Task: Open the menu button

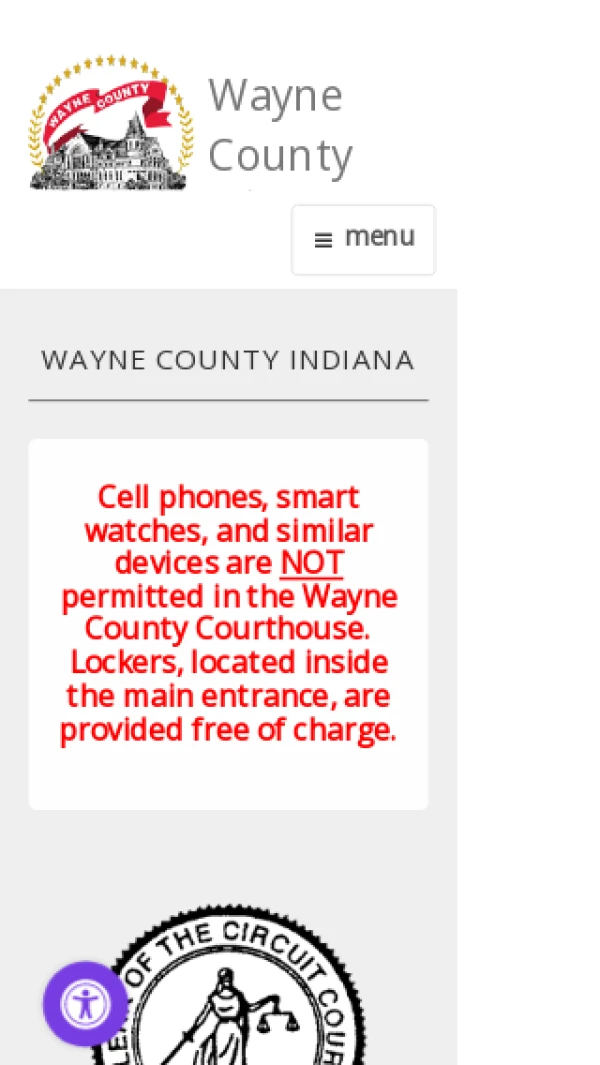Action: [x=363, y=239]
